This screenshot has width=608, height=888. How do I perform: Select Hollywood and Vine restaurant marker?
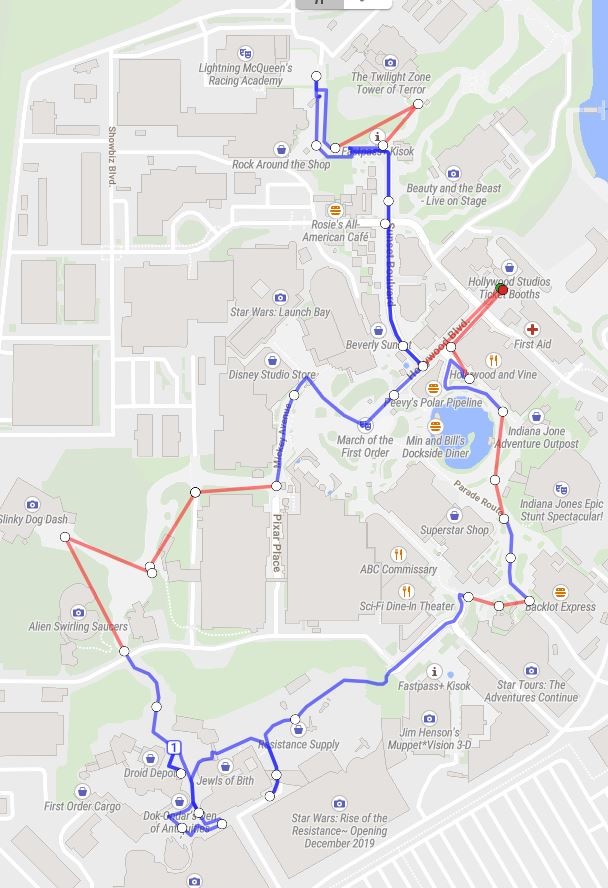(492, 360)
